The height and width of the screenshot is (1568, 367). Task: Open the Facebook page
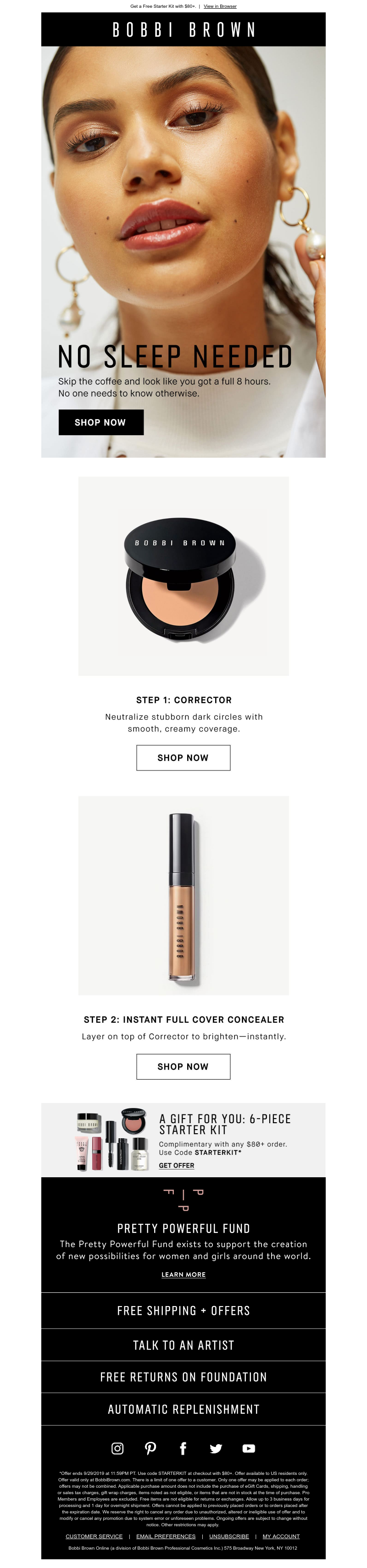tap(183, 1448)
